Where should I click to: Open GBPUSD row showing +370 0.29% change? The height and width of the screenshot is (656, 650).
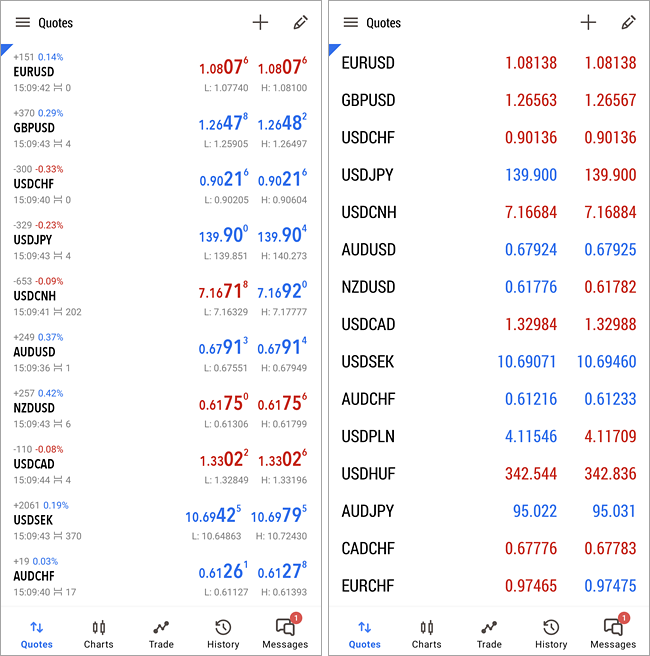pyautogui.click(x=160, y=128)
